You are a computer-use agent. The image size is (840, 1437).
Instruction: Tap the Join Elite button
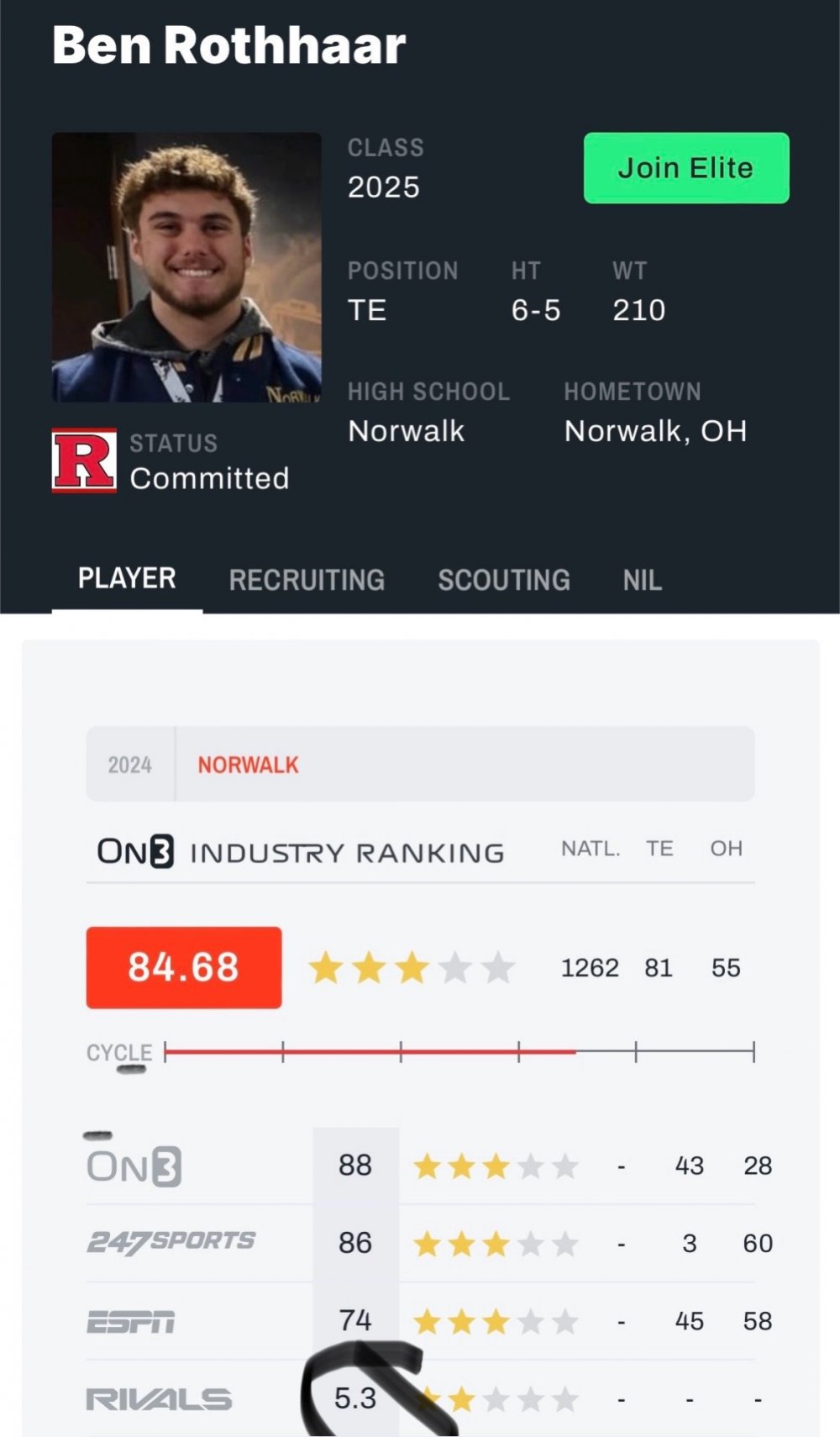[x=686, y=168]
